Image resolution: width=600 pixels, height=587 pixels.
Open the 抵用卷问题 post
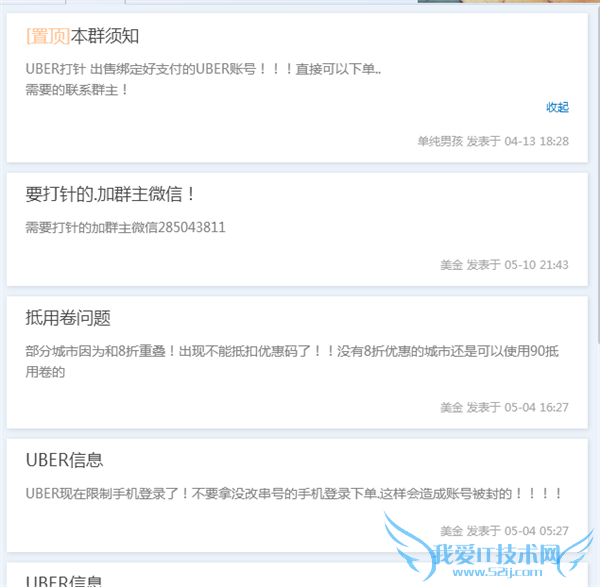pyautogui.click(x=68, y=318)
